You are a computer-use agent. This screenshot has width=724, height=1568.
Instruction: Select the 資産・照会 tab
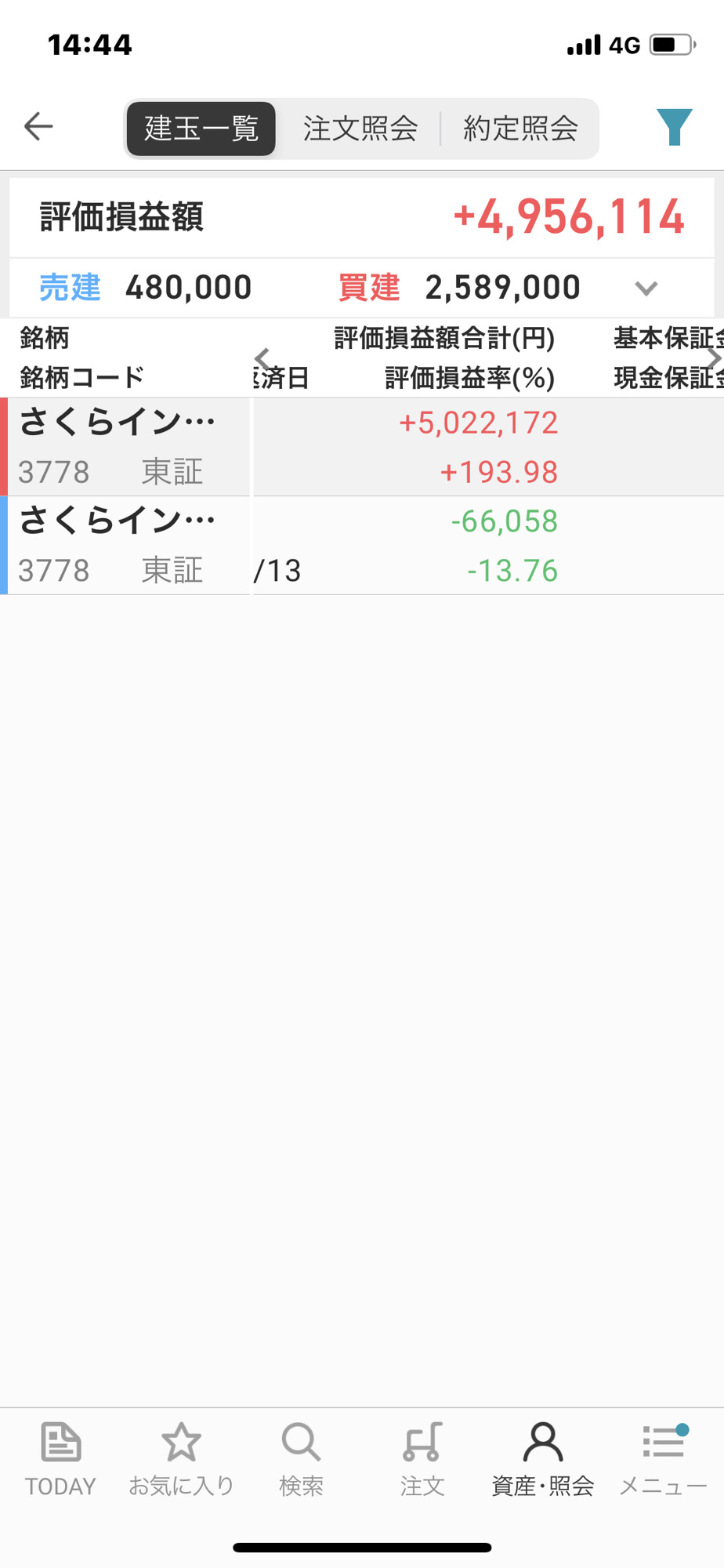pos(542,1460)
